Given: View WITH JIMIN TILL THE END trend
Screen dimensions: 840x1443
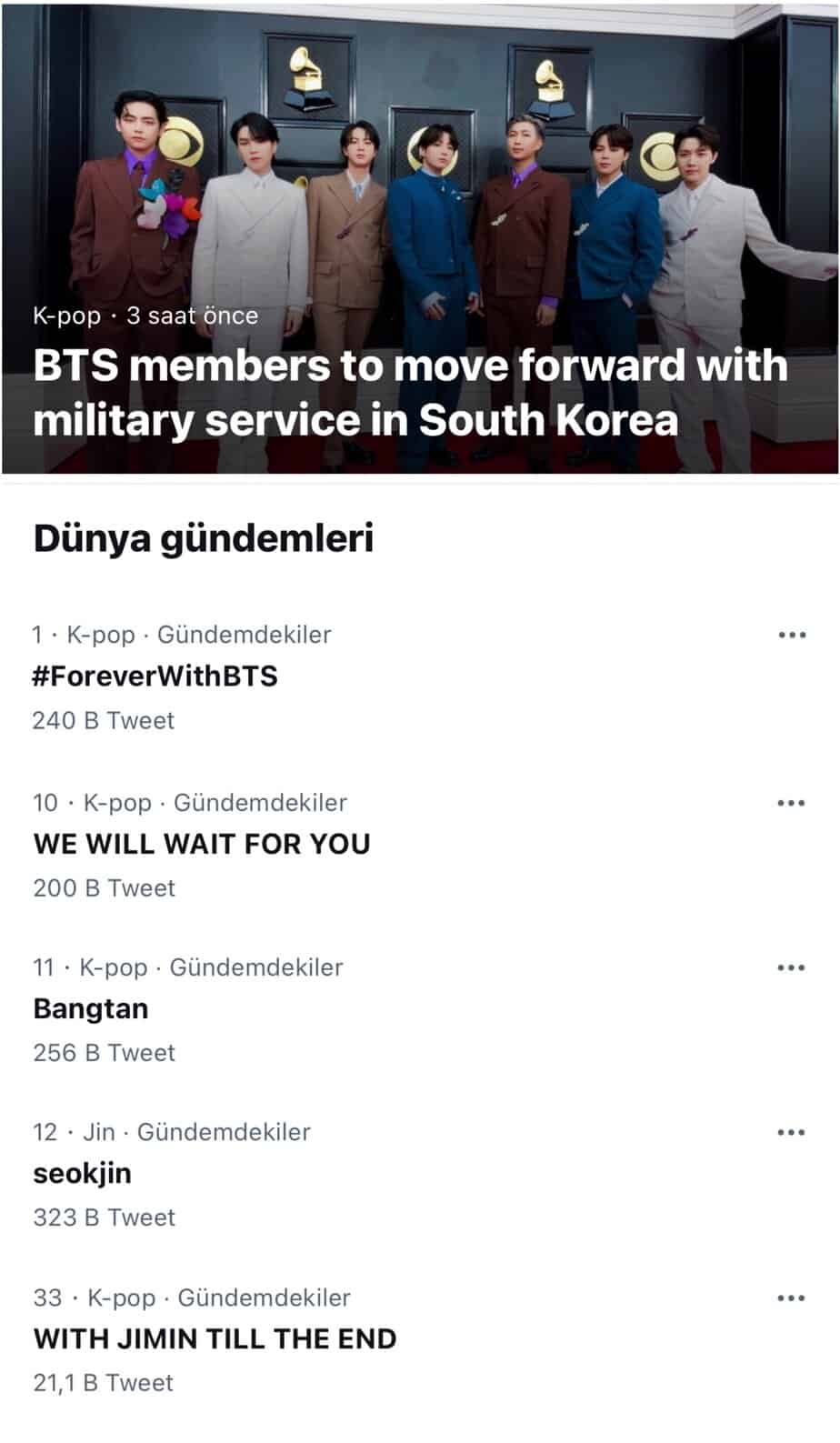Looking at the screenshot, I should [215, 1338].
